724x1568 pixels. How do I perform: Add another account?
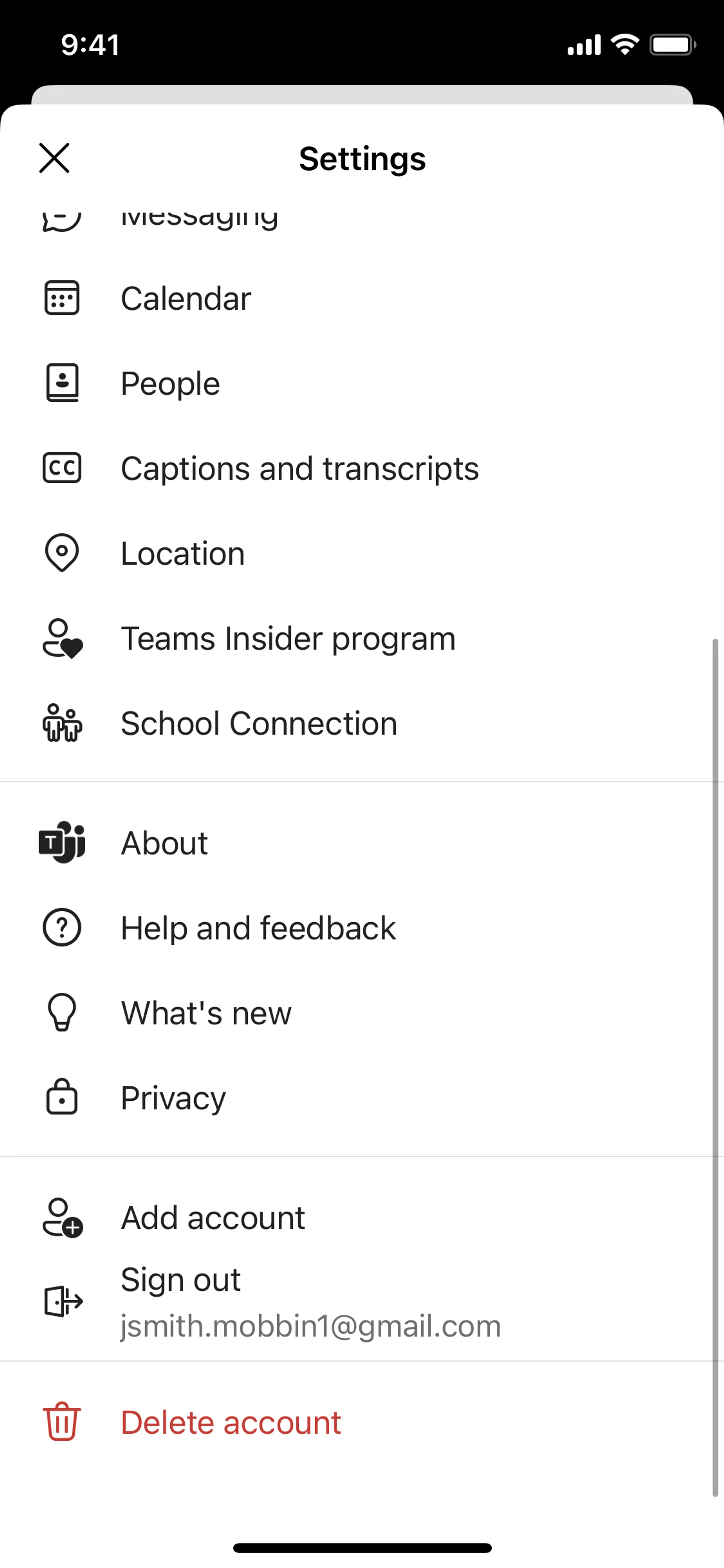pyautogui.click(x=212, y=1218)
